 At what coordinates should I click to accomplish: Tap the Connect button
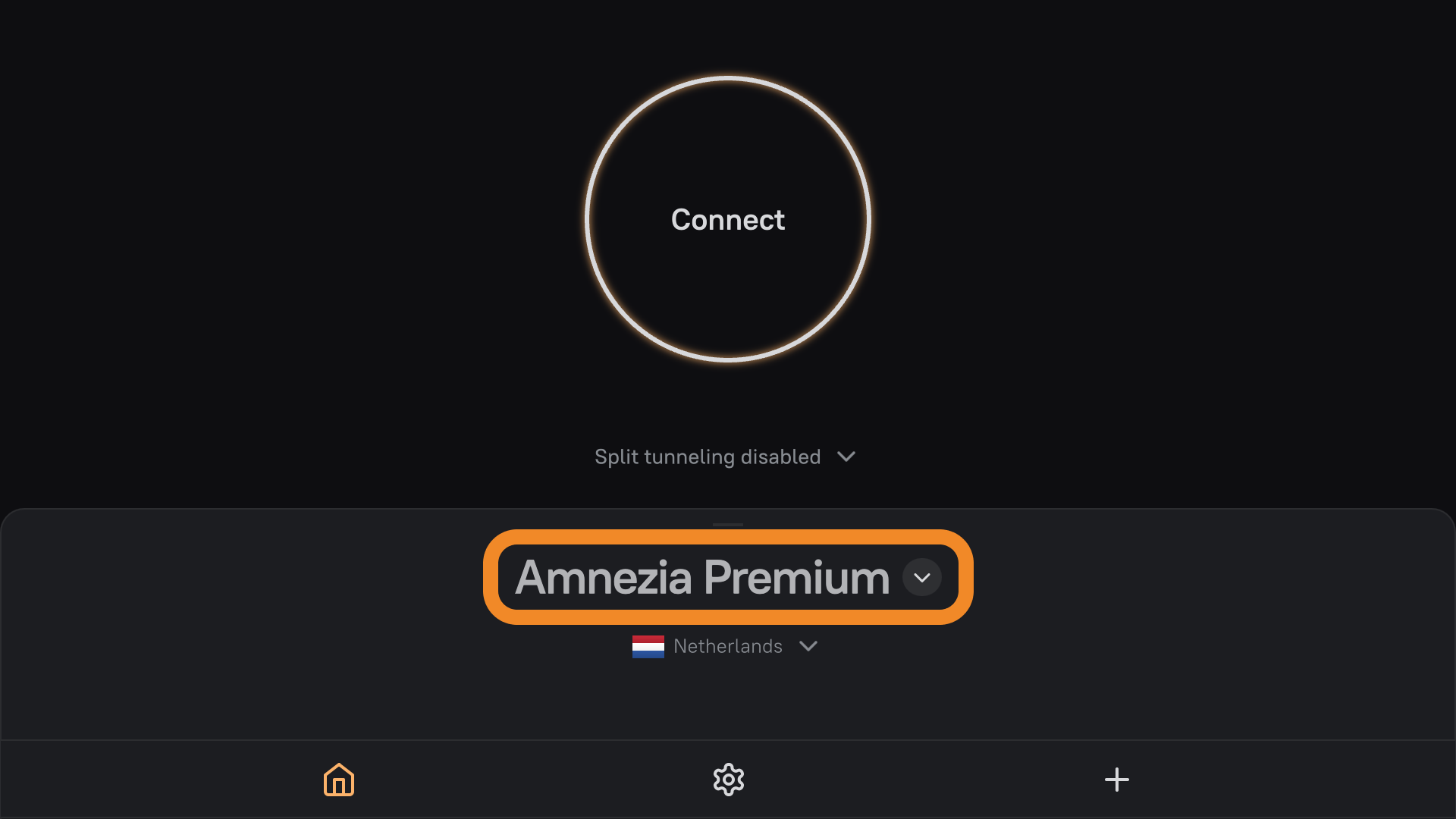(x=728, y=219)
